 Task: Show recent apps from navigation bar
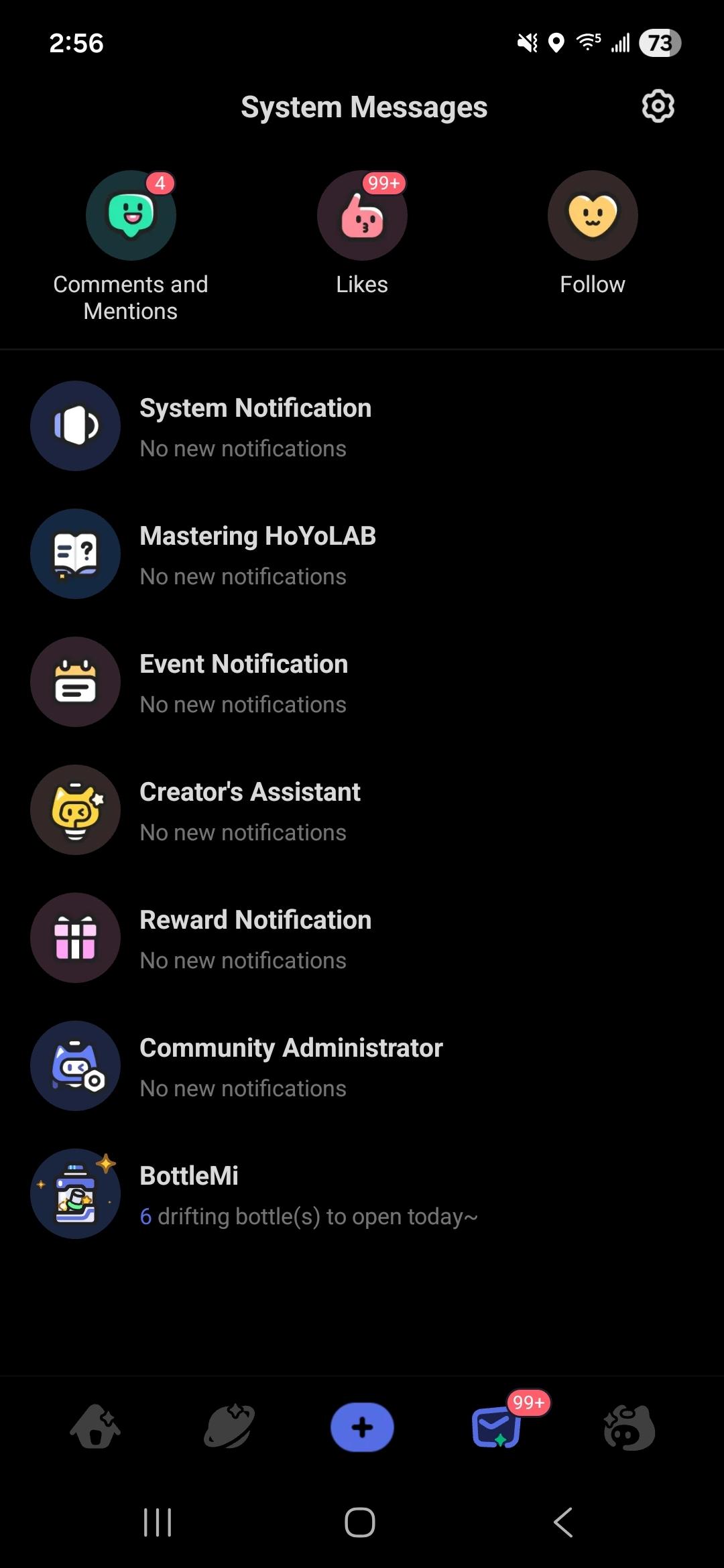158,1522
